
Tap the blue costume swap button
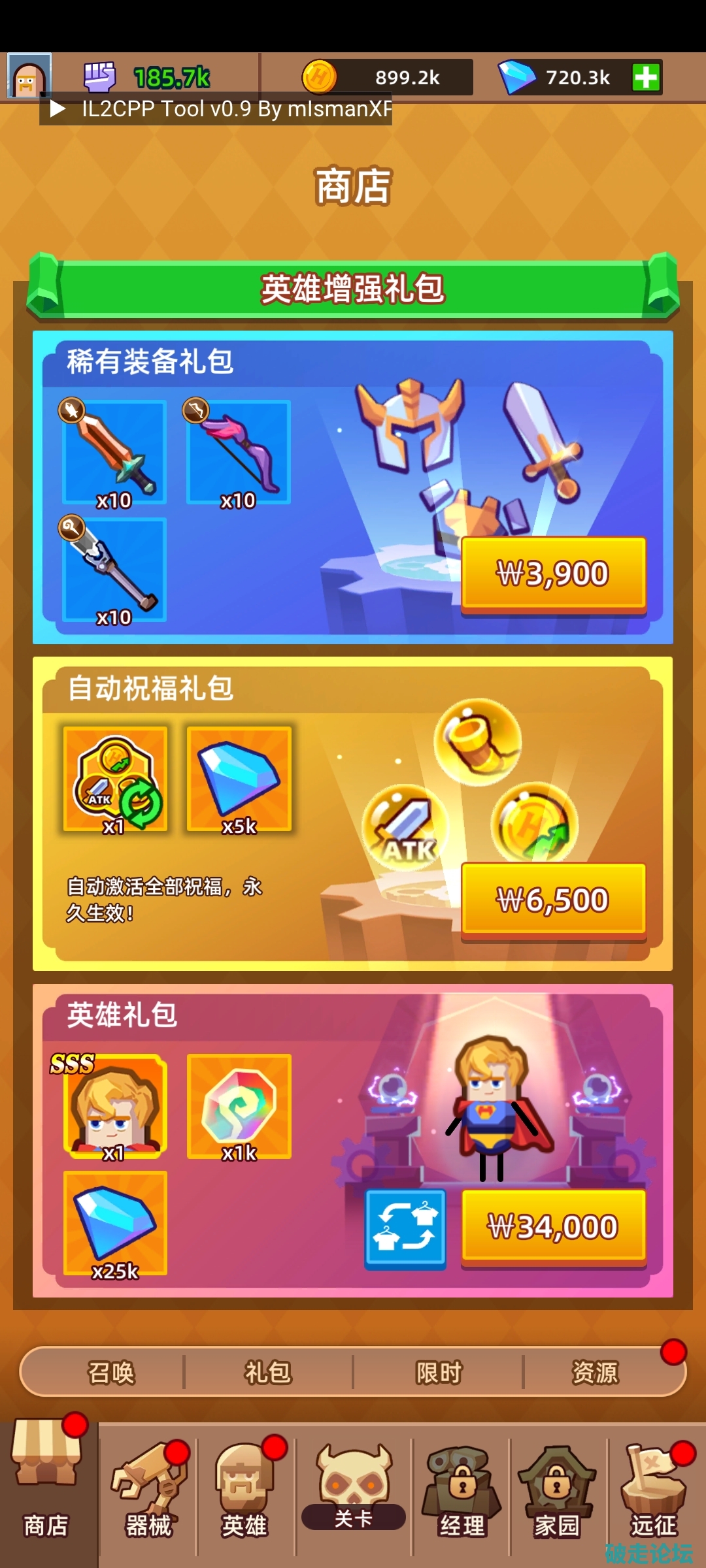tap(405, 1228)
